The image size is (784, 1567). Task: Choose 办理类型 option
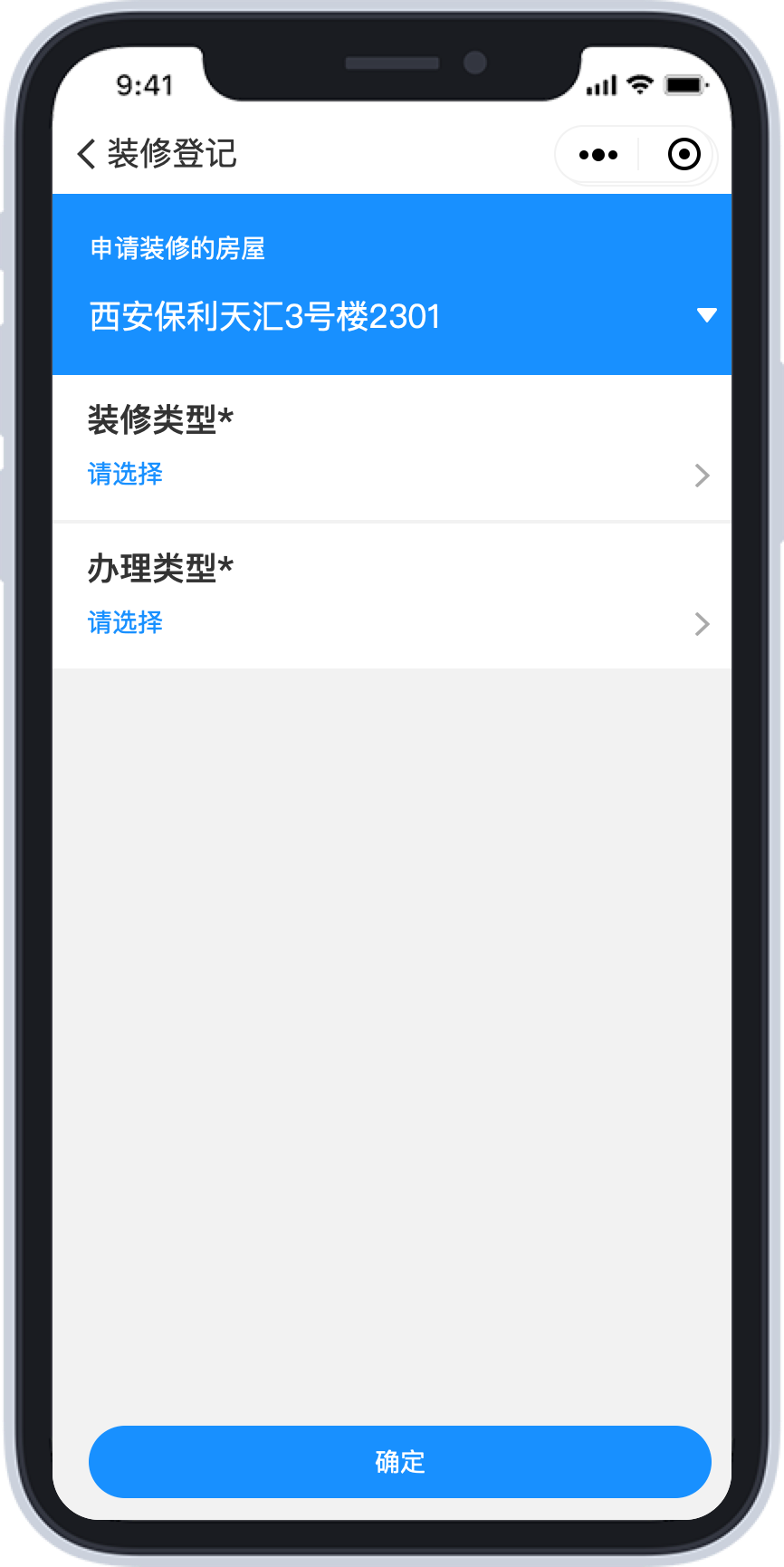(x=392, y=597)
